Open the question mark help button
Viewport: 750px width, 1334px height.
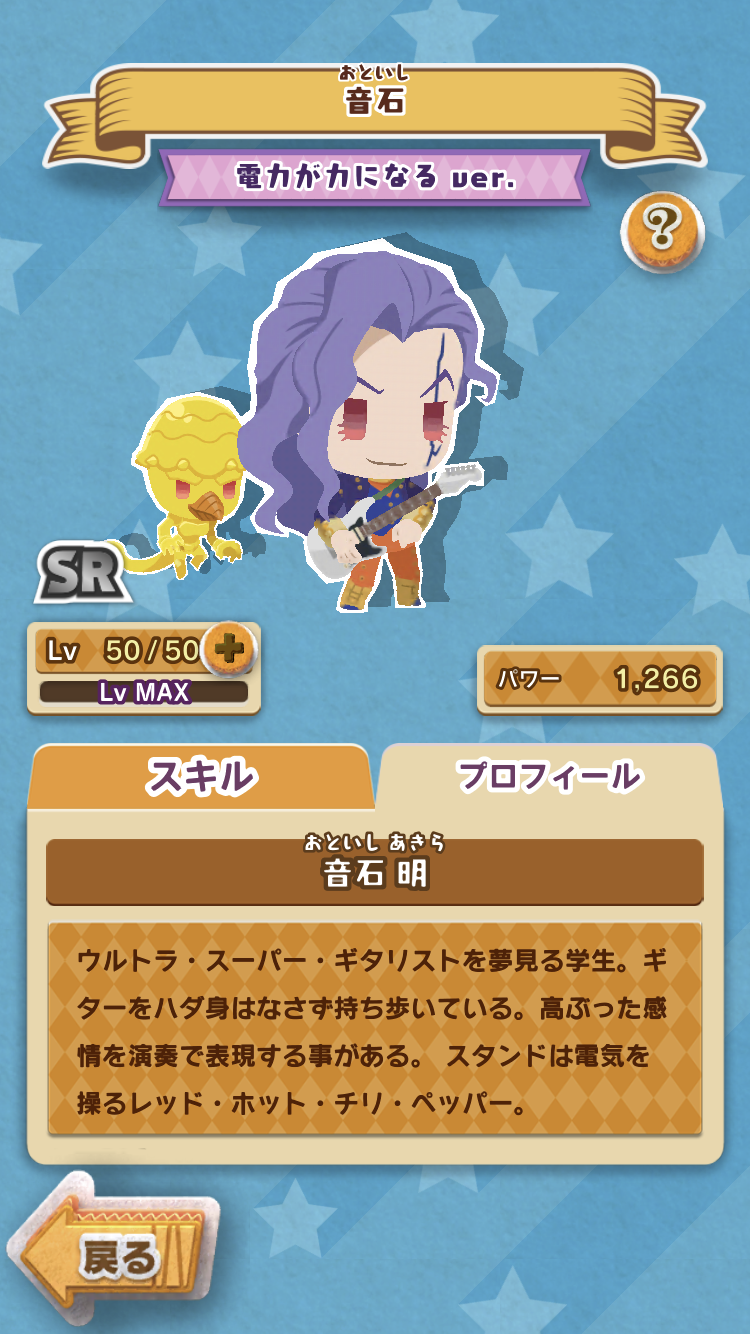point(663,231)
